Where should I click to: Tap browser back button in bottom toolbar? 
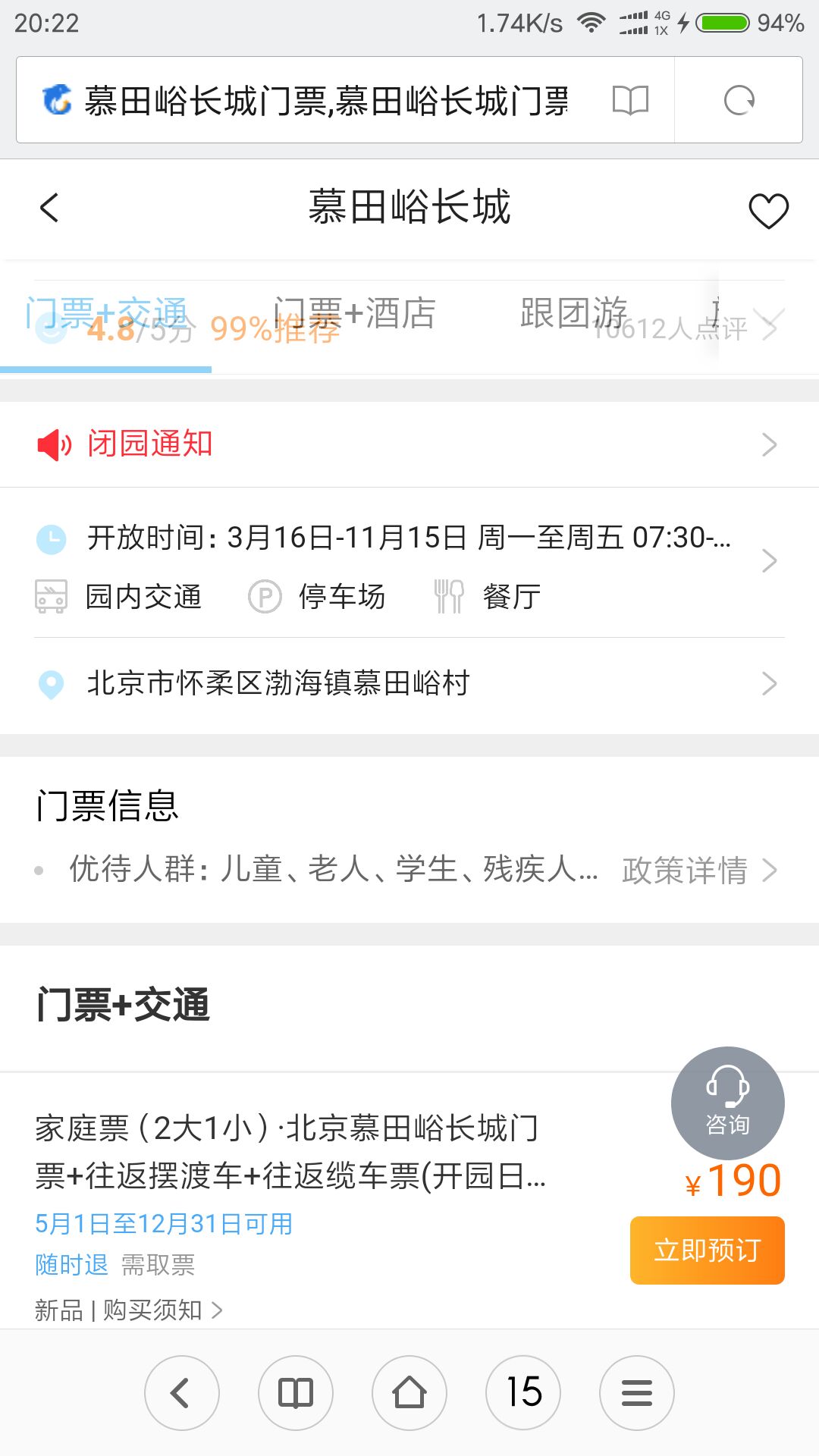coord(181,1393)
